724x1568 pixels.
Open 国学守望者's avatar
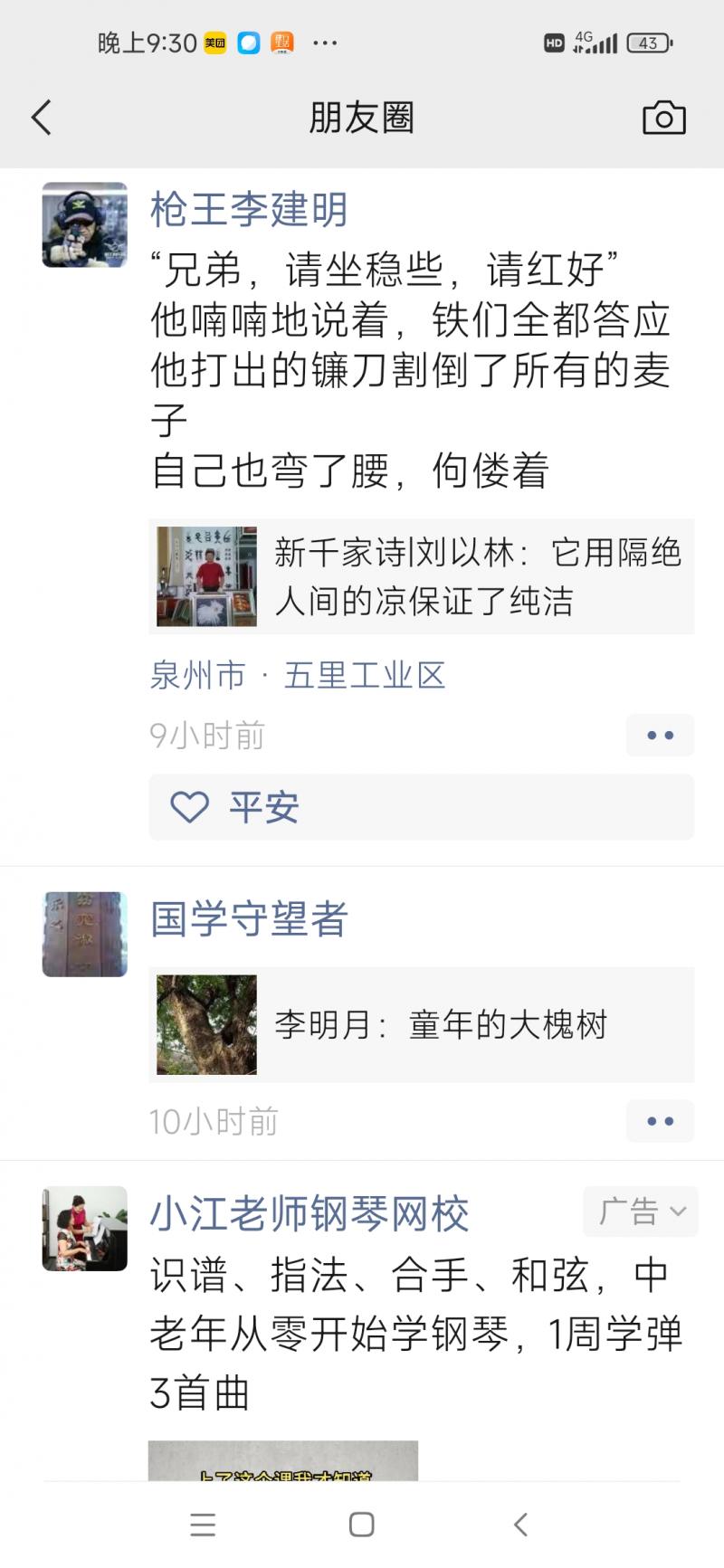[84, 934]
